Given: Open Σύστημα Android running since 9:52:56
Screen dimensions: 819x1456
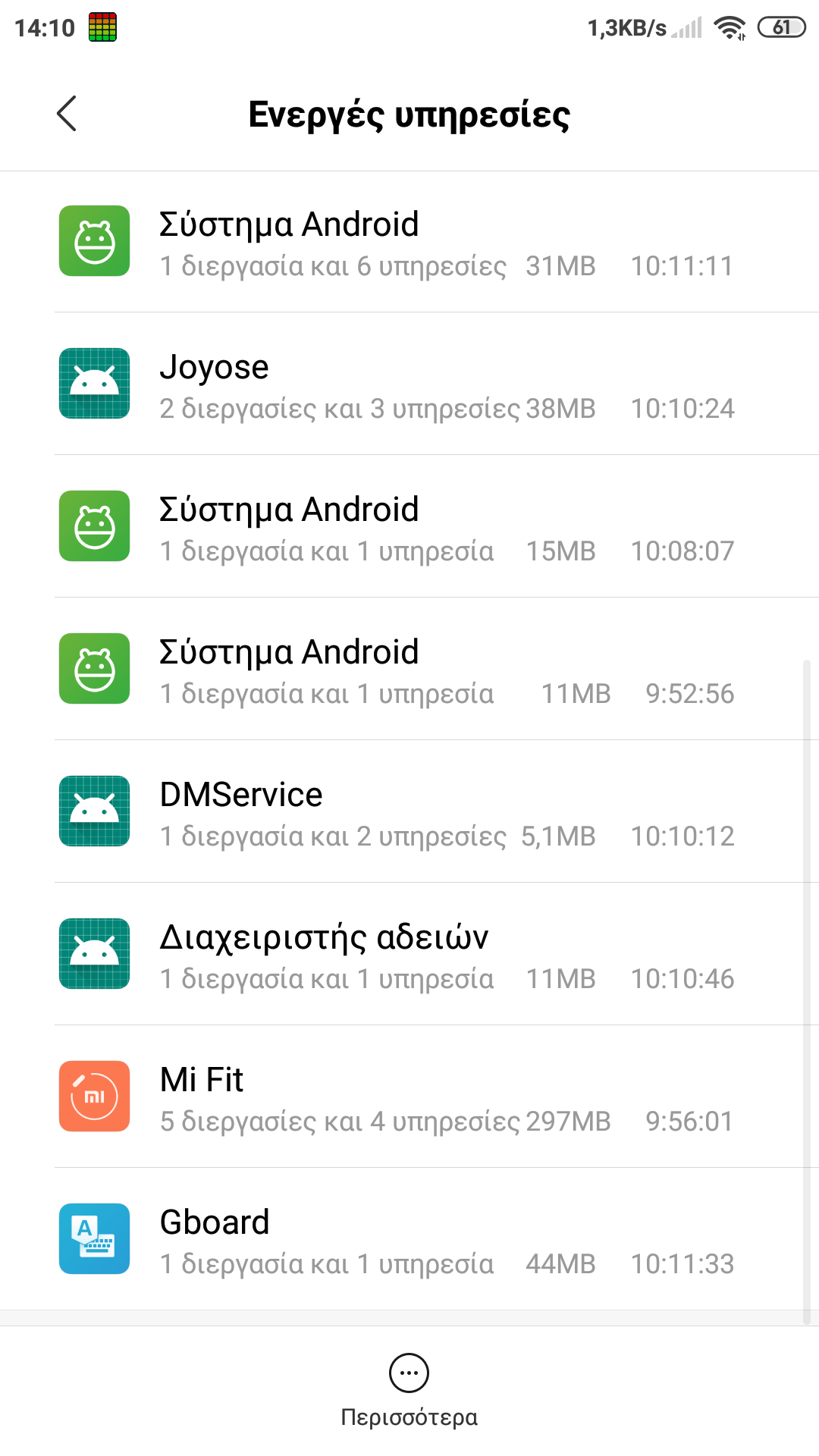Looking at the screenshot, I should [x=409, y=670].
